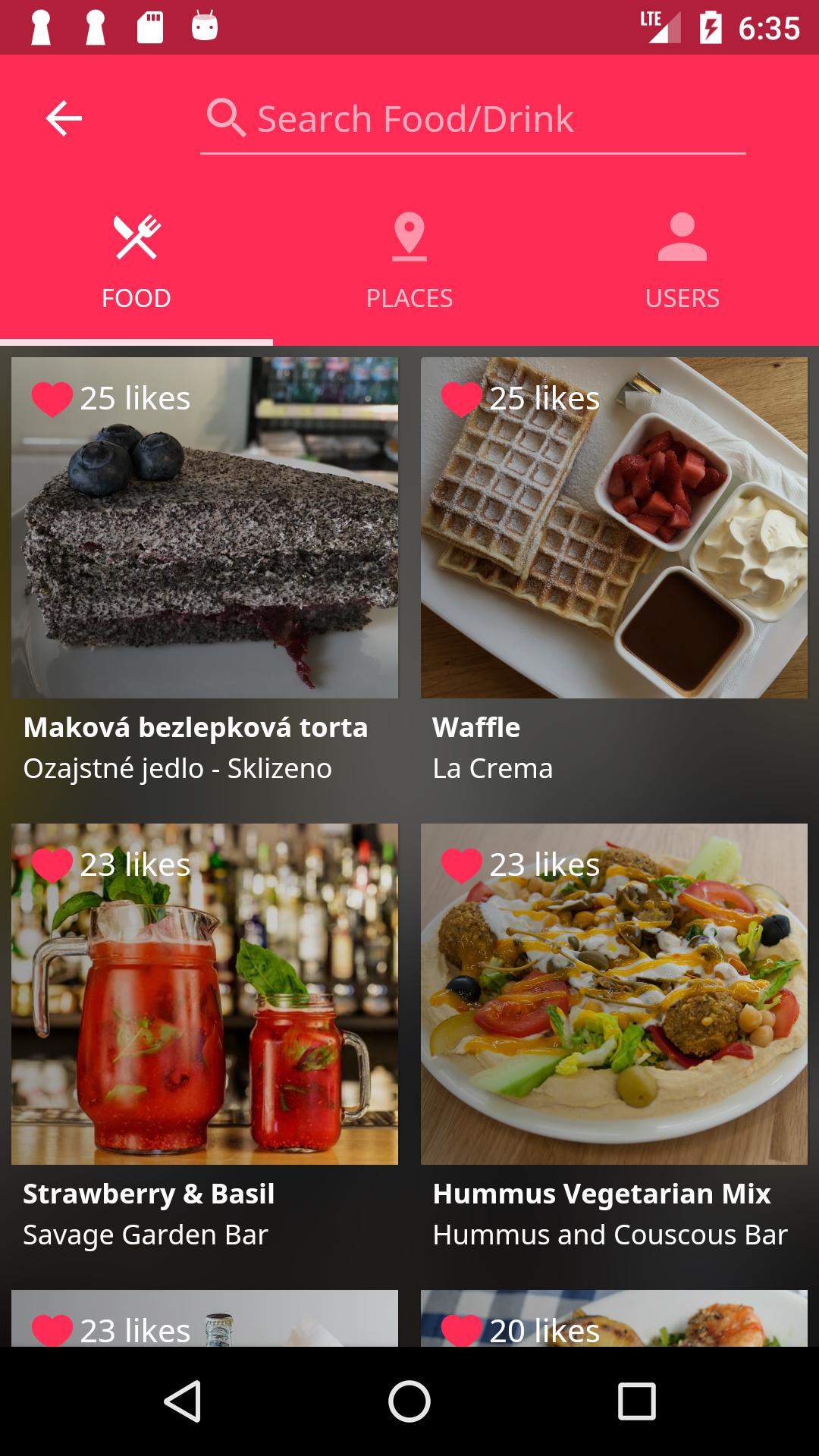The image size is (819, 1456).
Task: Open the partly visible 20 likes card
Action: click(614, 1318)
